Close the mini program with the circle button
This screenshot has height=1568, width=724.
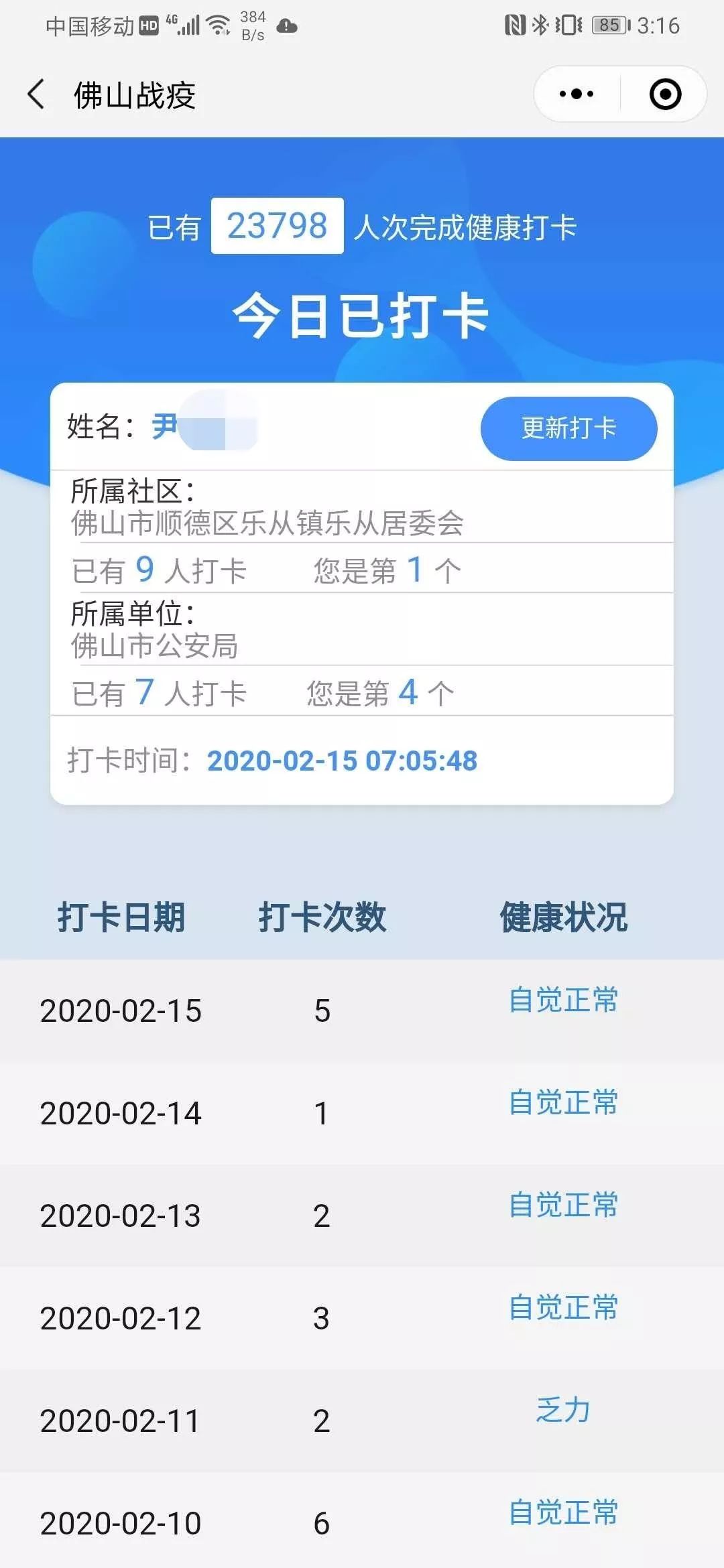665,94
